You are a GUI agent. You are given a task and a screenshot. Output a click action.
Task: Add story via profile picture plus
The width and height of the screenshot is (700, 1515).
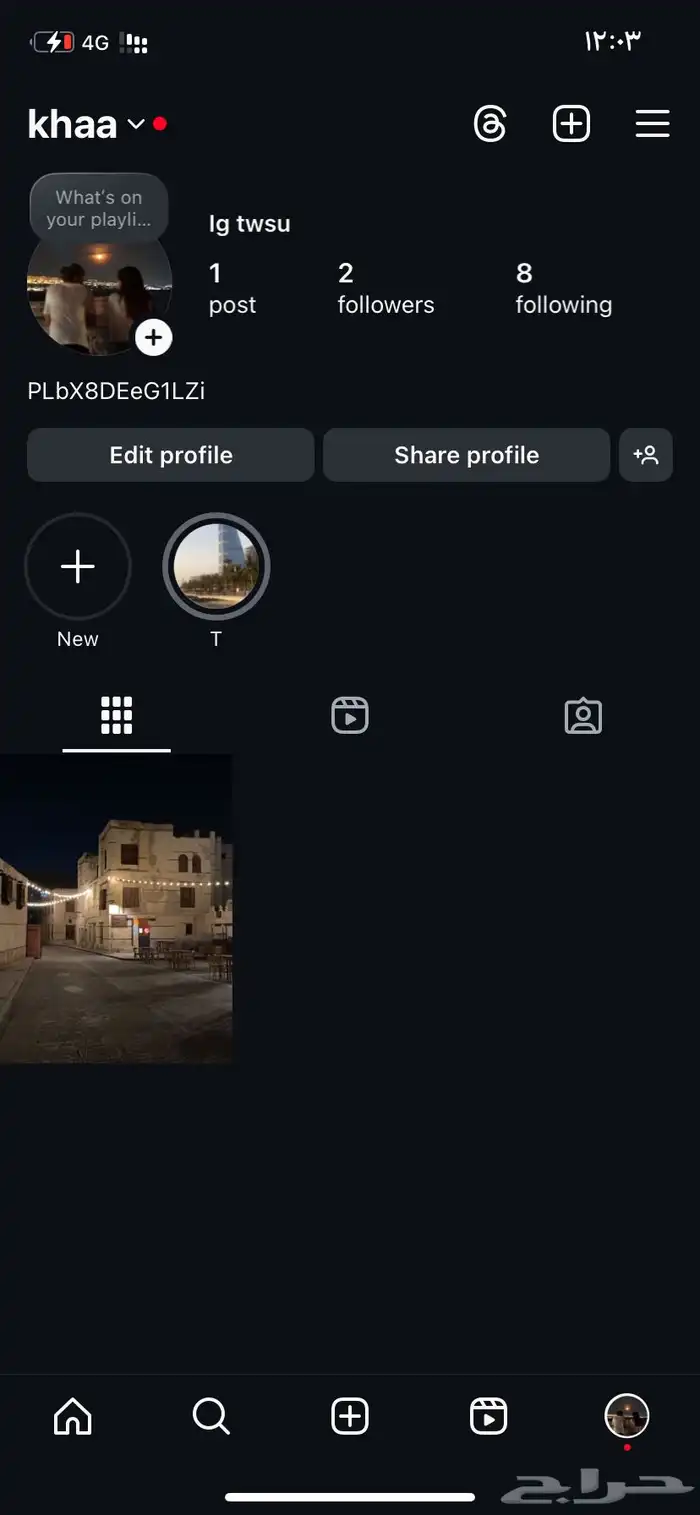point(153,338)
